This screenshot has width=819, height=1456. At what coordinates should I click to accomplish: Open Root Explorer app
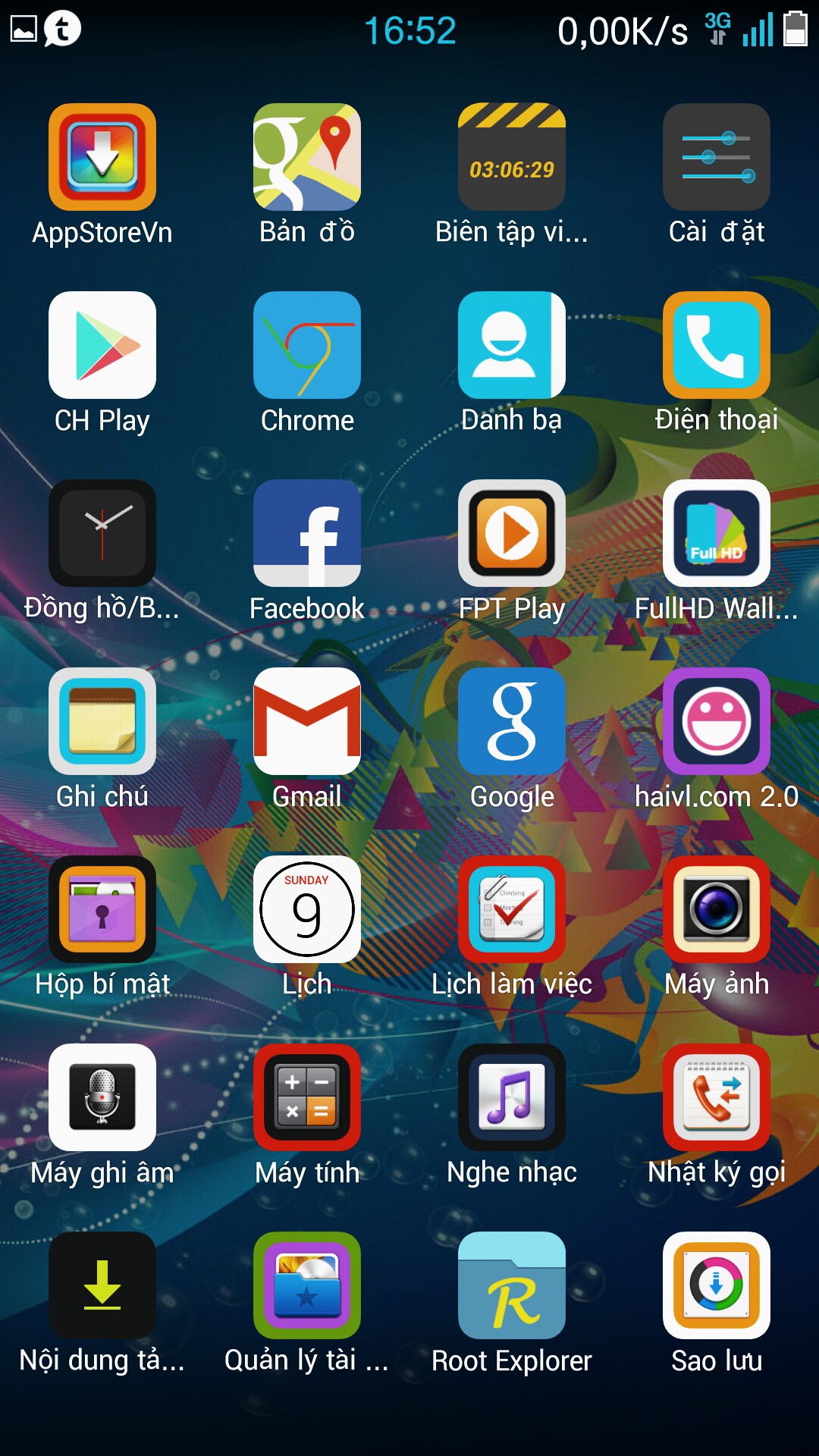[512, 1285]
